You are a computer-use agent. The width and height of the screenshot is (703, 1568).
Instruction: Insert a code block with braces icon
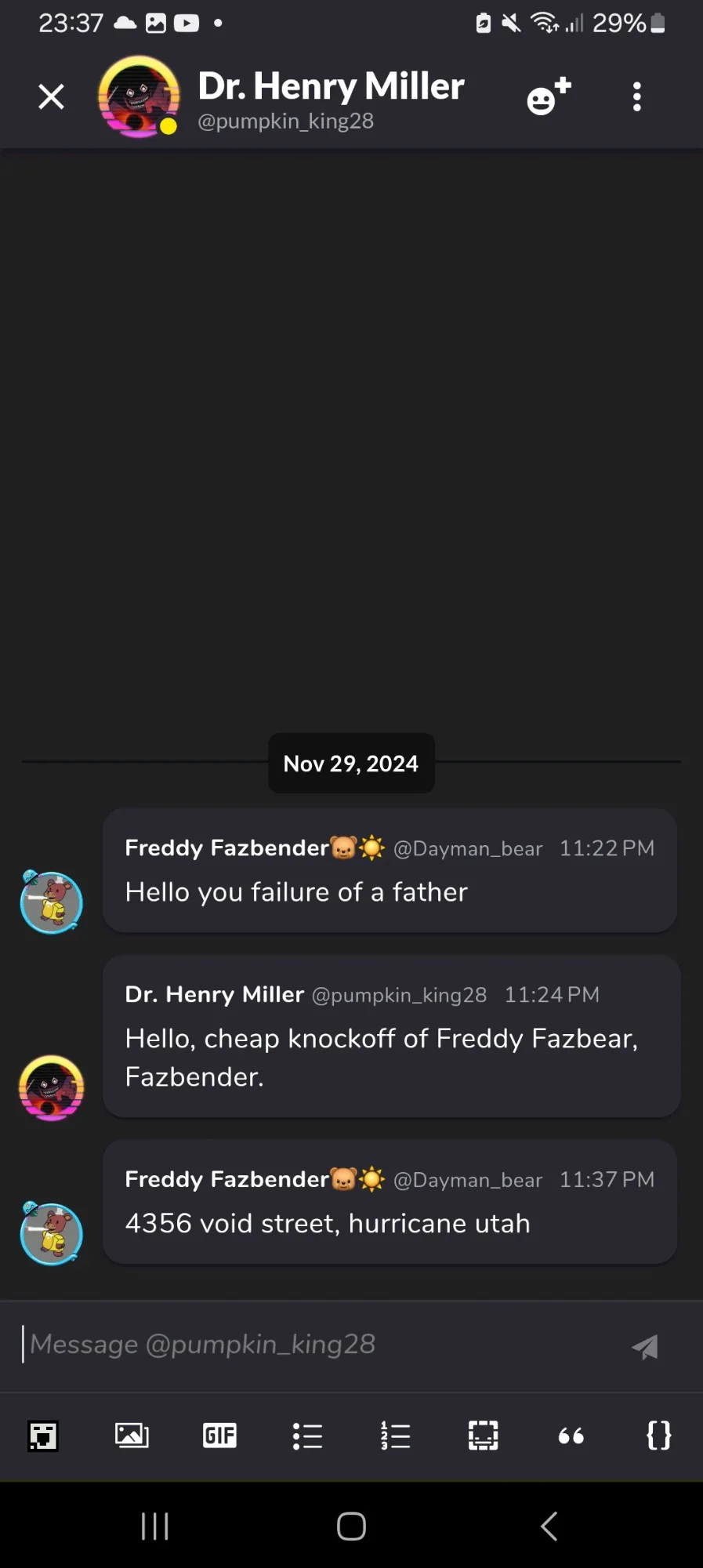[x=659, y=1436]
